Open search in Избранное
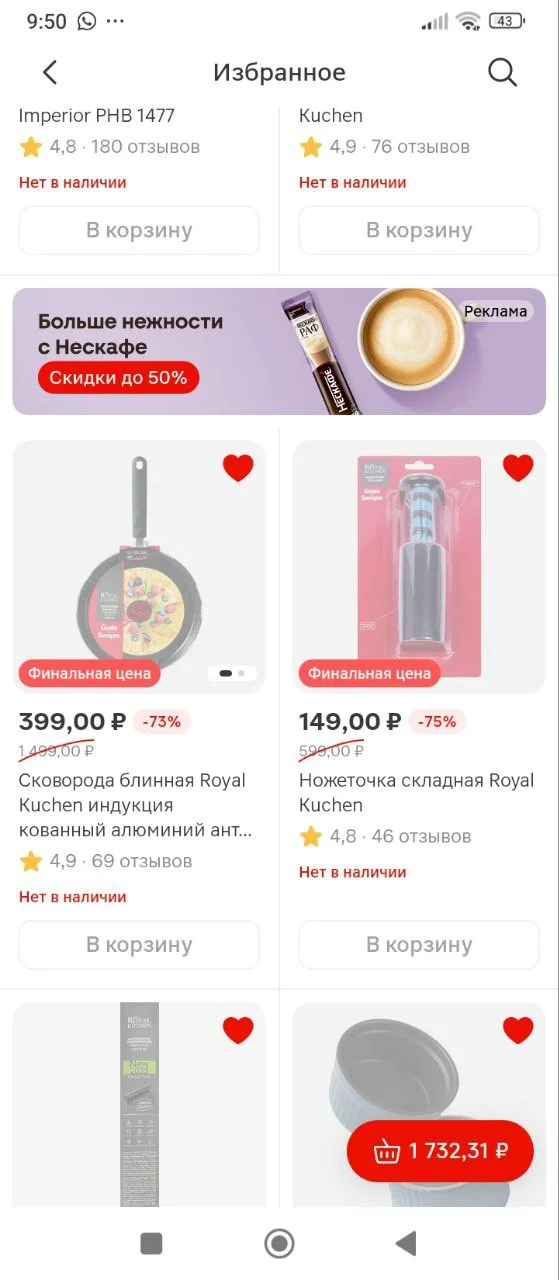559x1280 pixels. click(502, 72)
